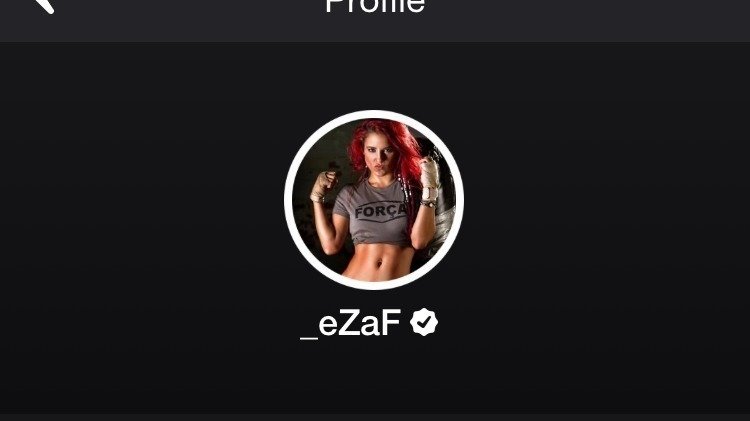Go back using the top-left arrow
The width and height of the screenshot is (750, 421).
42,4
